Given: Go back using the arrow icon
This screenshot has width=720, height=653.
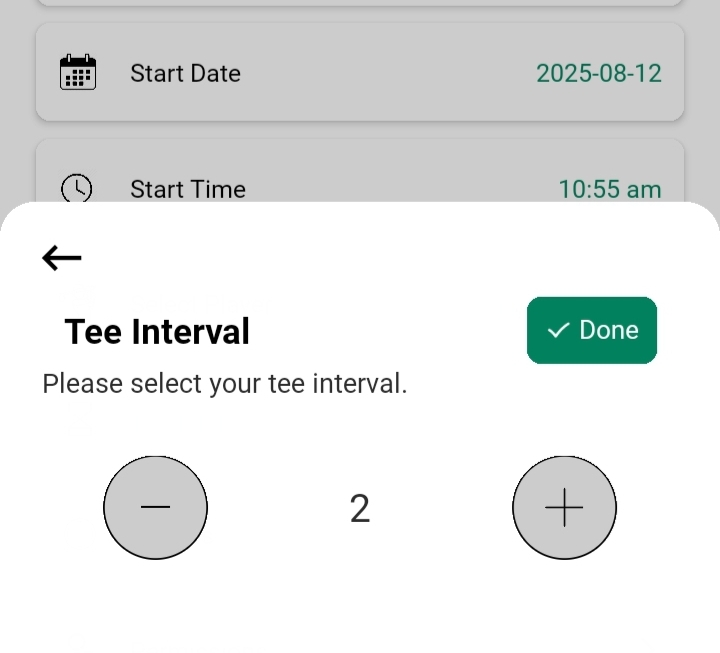Looking at the screenshot, I should tap(62, 258).
